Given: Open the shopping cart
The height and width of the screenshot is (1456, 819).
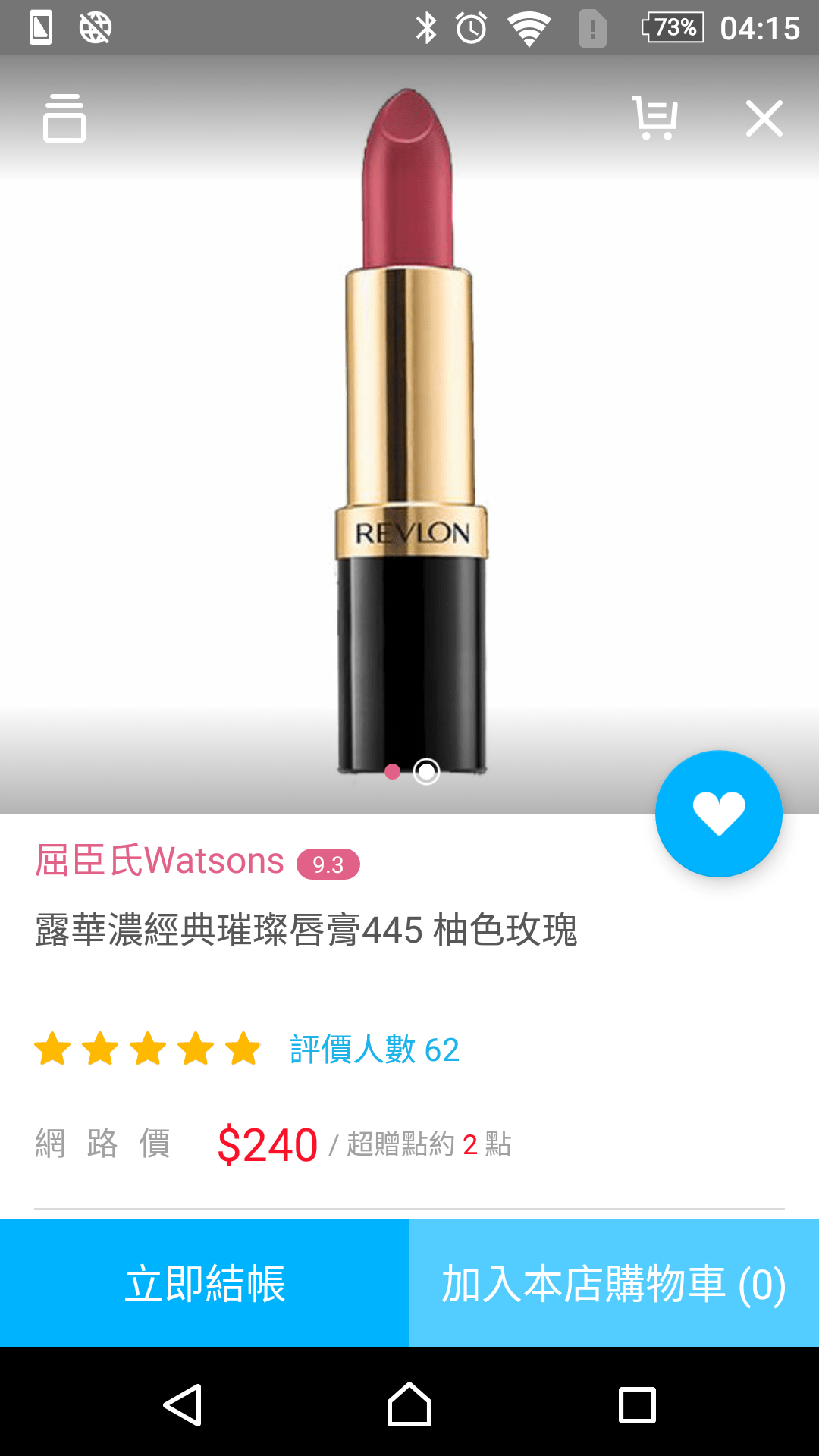Looking at the screenshot, I should [654, 119].
